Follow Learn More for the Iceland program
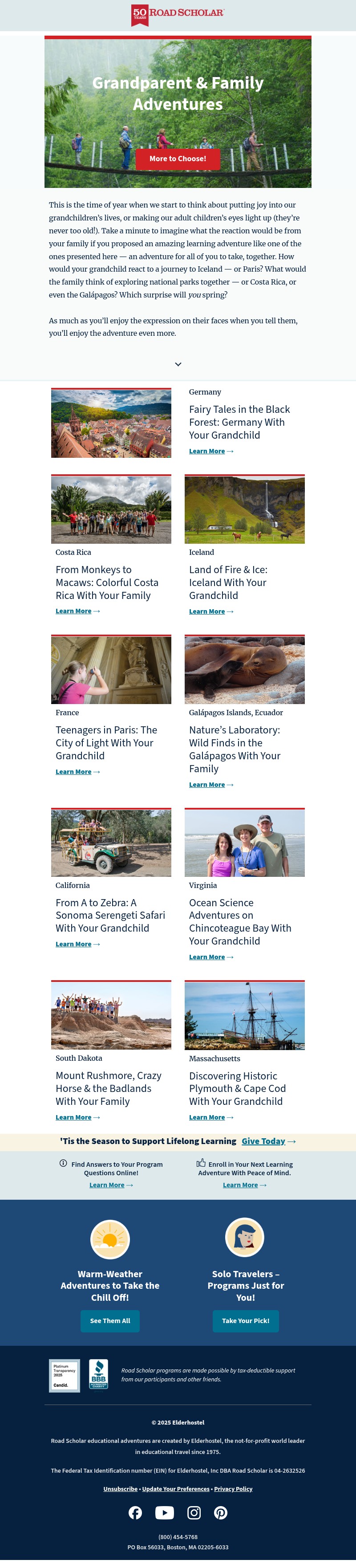Screen dimensions: 356x1568 pos(207,611)
